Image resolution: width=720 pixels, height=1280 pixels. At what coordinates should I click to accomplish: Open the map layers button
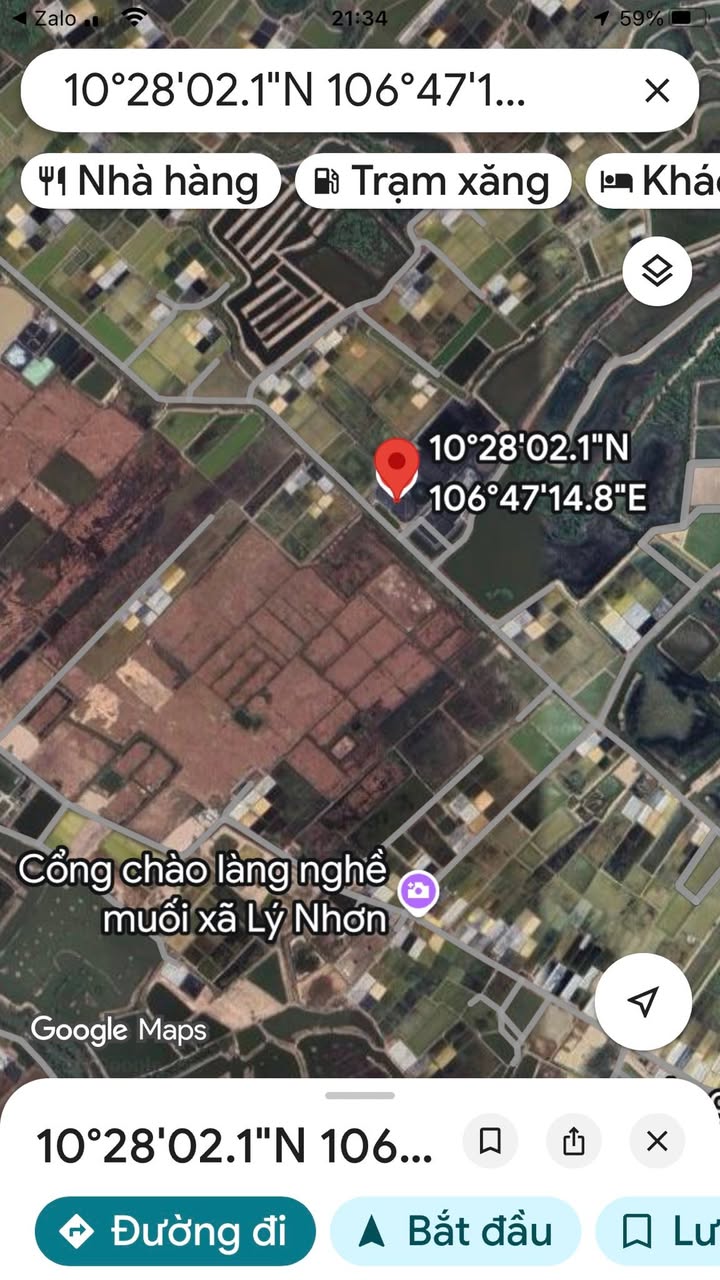coord(657,270)
